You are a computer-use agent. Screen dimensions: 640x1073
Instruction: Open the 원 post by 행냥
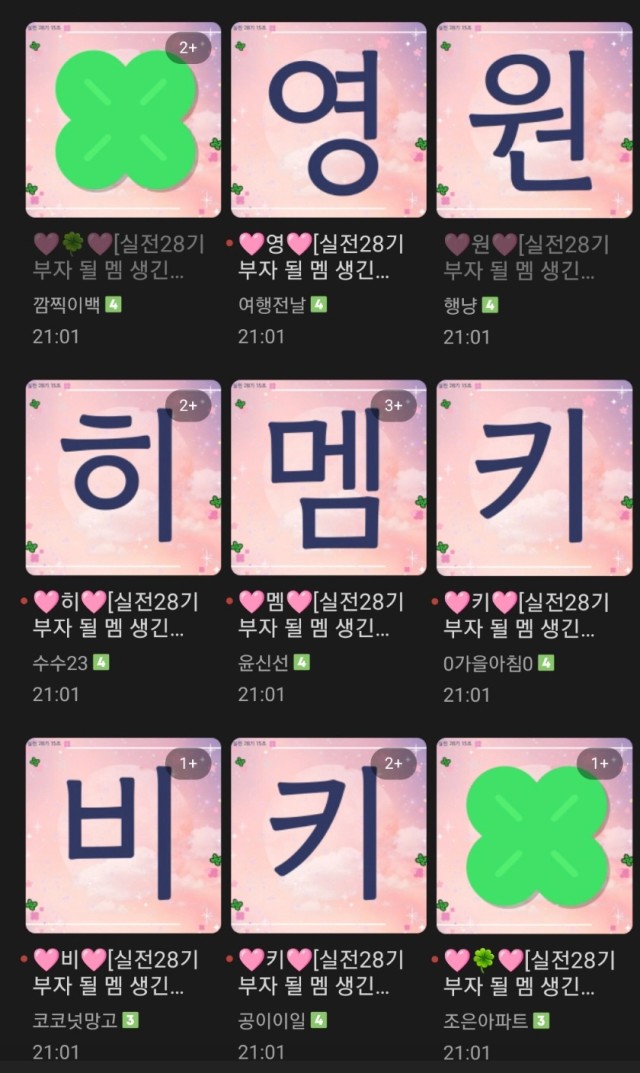click(x=534, y=120)
